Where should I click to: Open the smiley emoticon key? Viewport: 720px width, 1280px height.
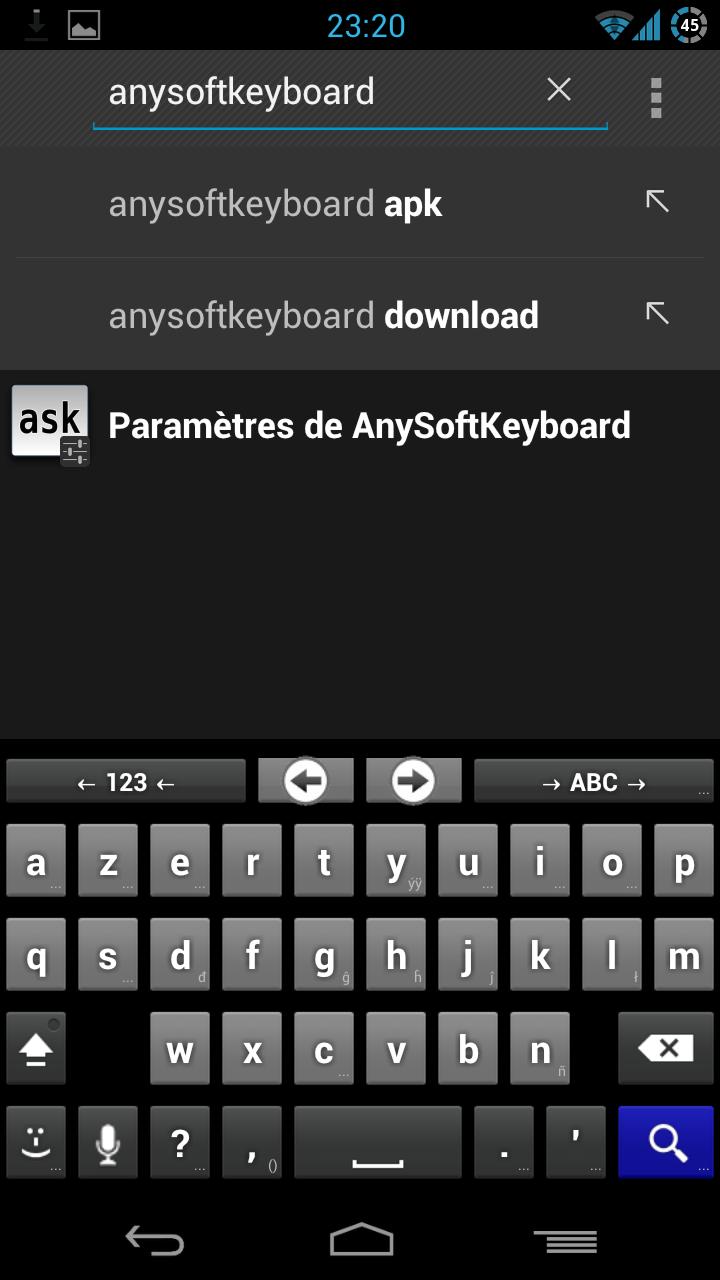(x=36, y=1142)
